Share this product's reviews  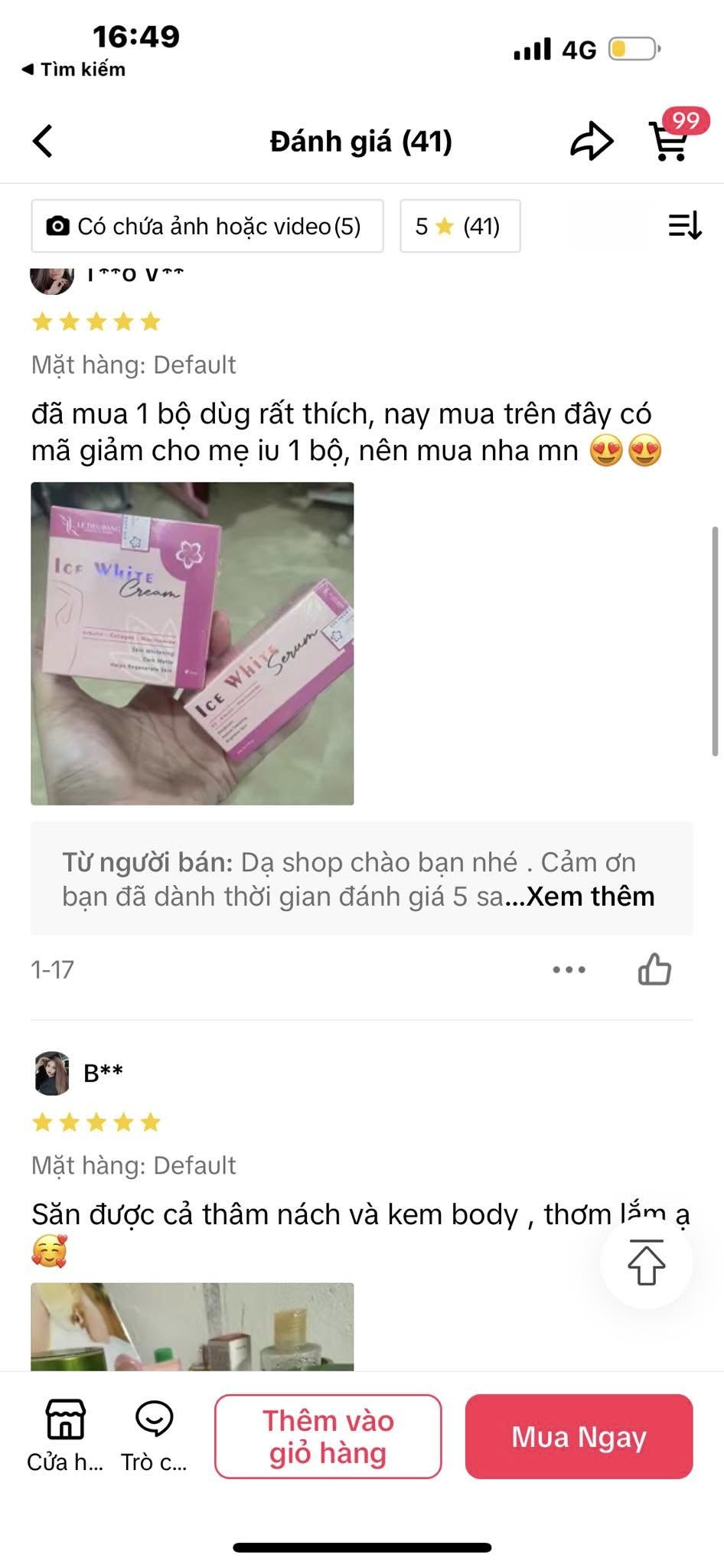(592, 142)
